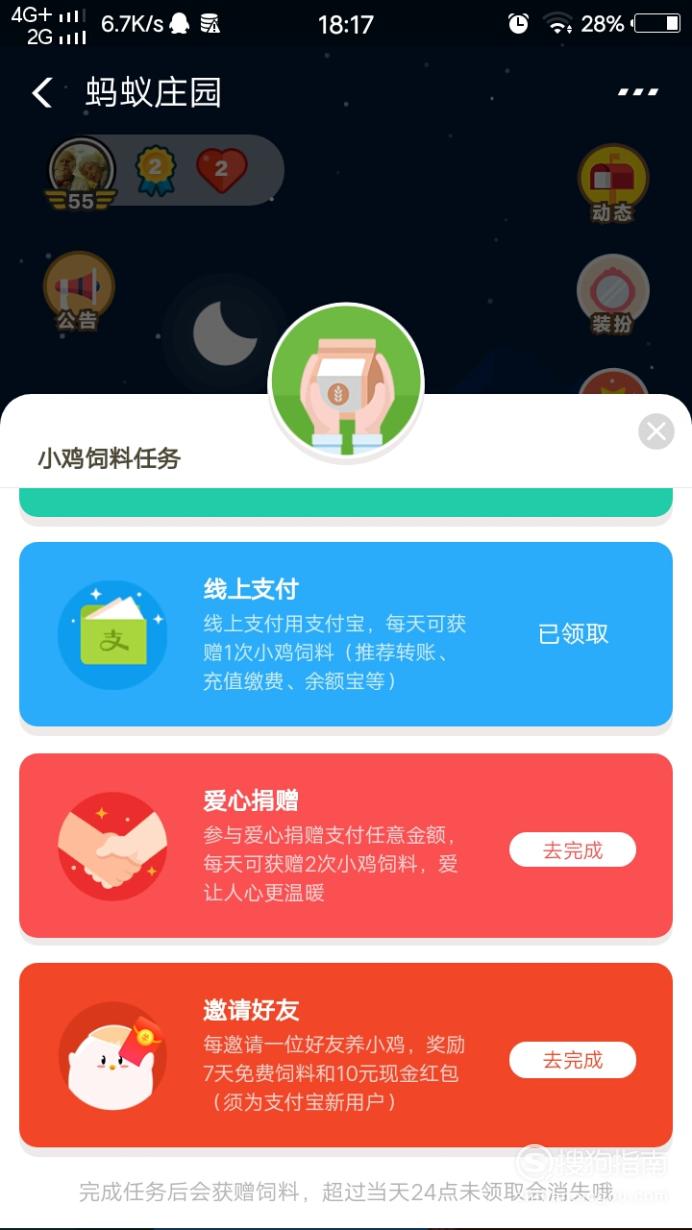692x1230 pixels.
Task: Open the three-dot overflow menu
Action: click(x=638, y=92)
